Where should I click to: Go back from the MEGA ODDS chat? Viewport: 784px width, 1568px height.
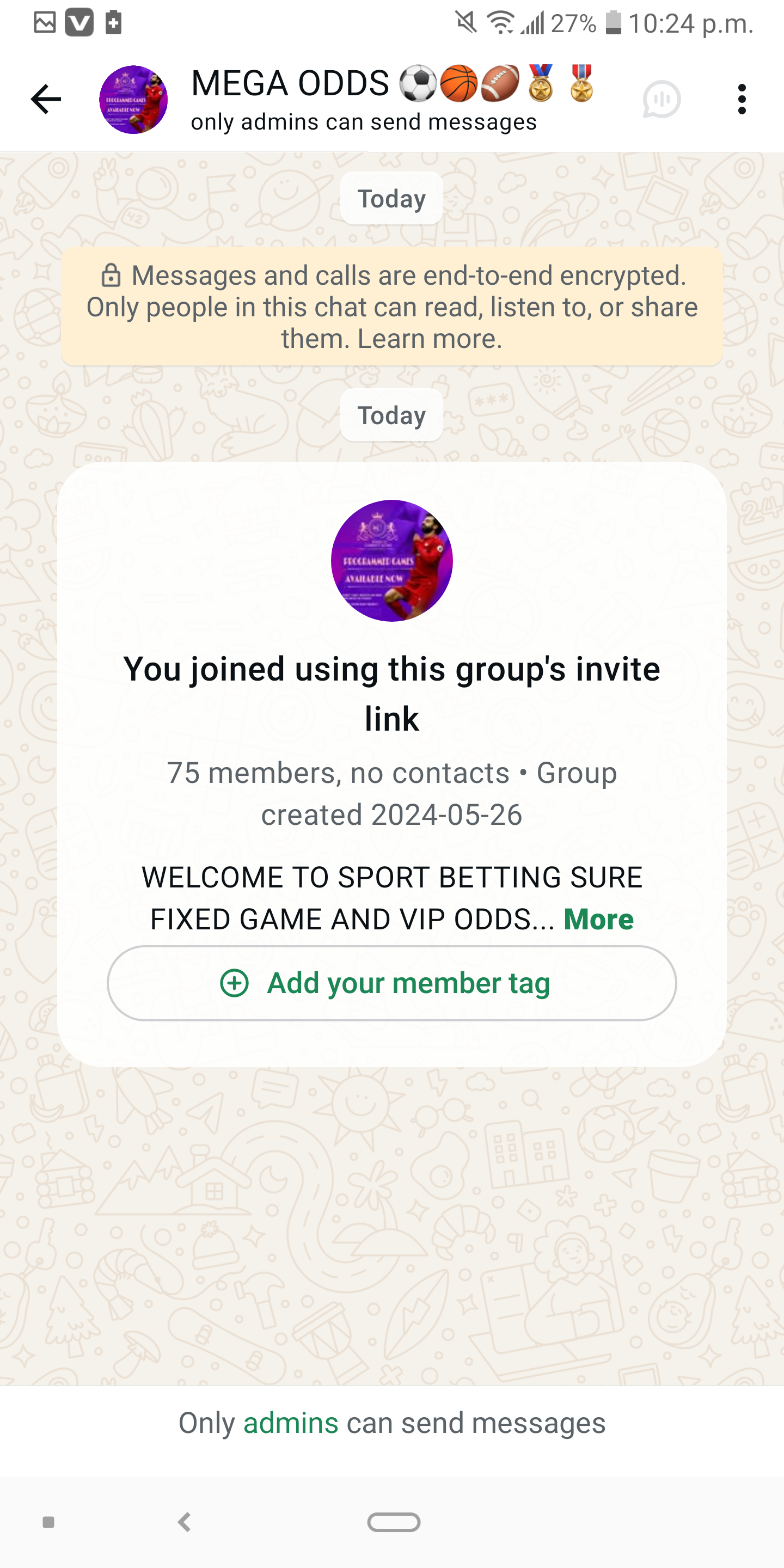click(46, 99)
